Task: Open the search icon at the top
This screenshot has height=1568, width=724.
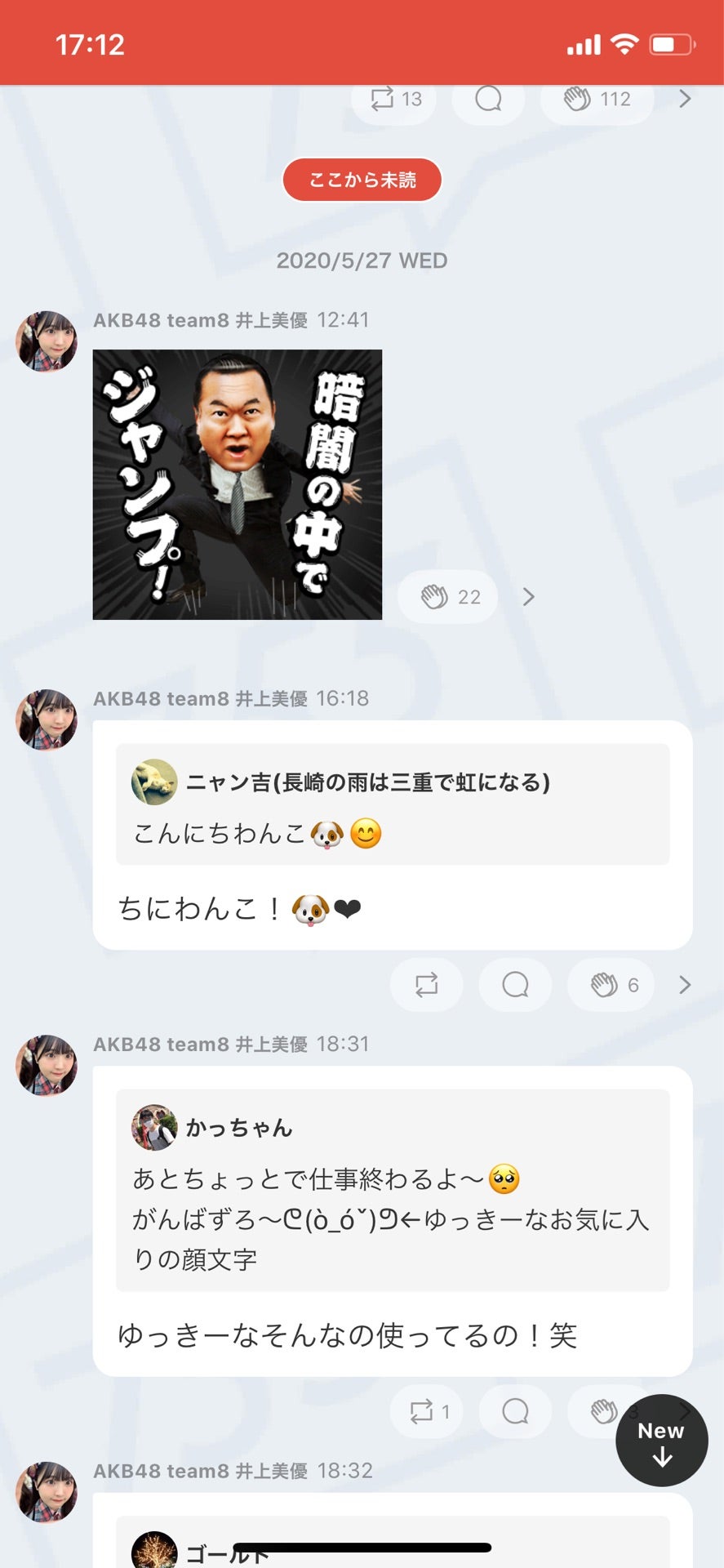Action: point(488,99)
